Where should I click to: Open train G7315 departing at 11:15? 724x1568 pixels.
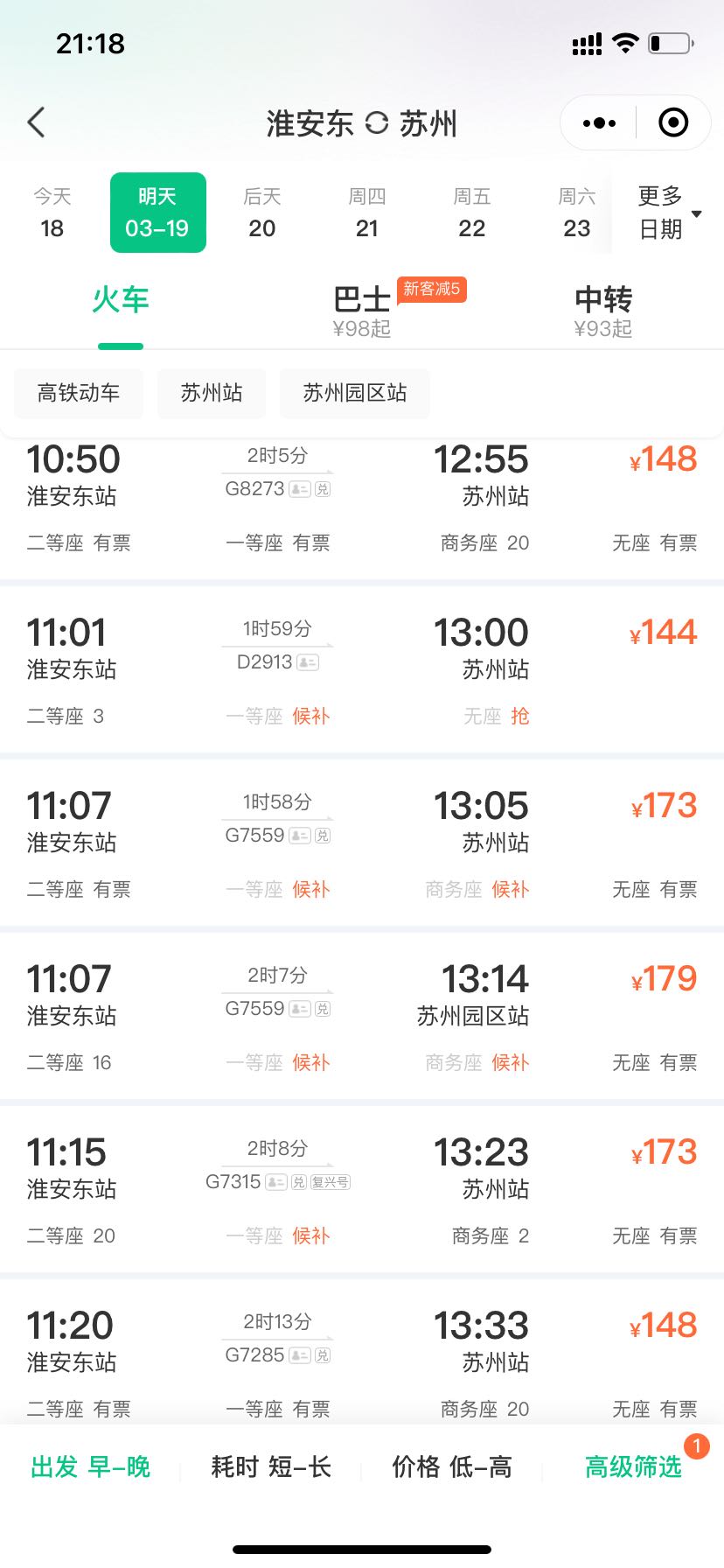point(362,1189)
